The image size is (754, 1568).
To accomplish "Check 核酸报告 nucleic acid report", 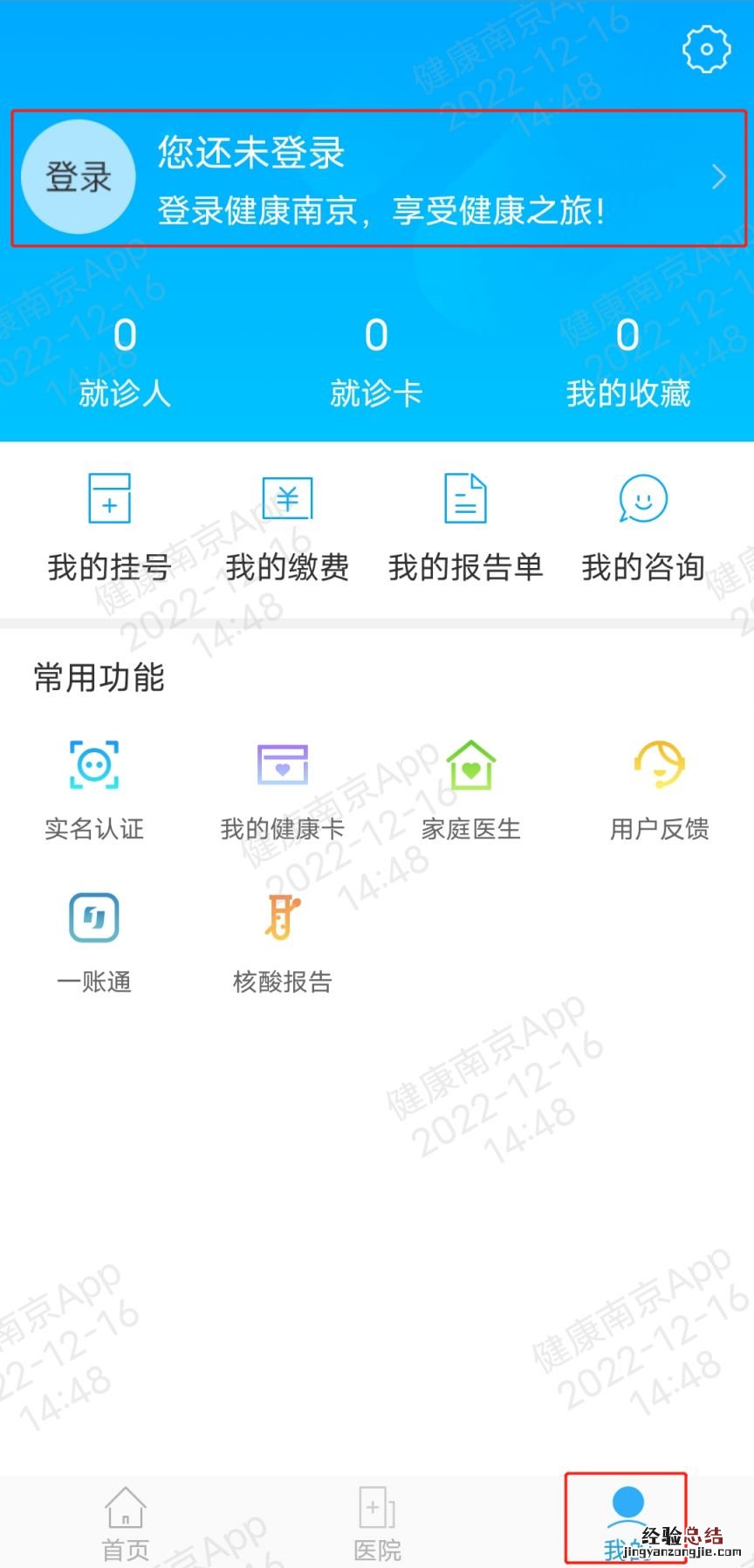I will [x=282, y=941].
